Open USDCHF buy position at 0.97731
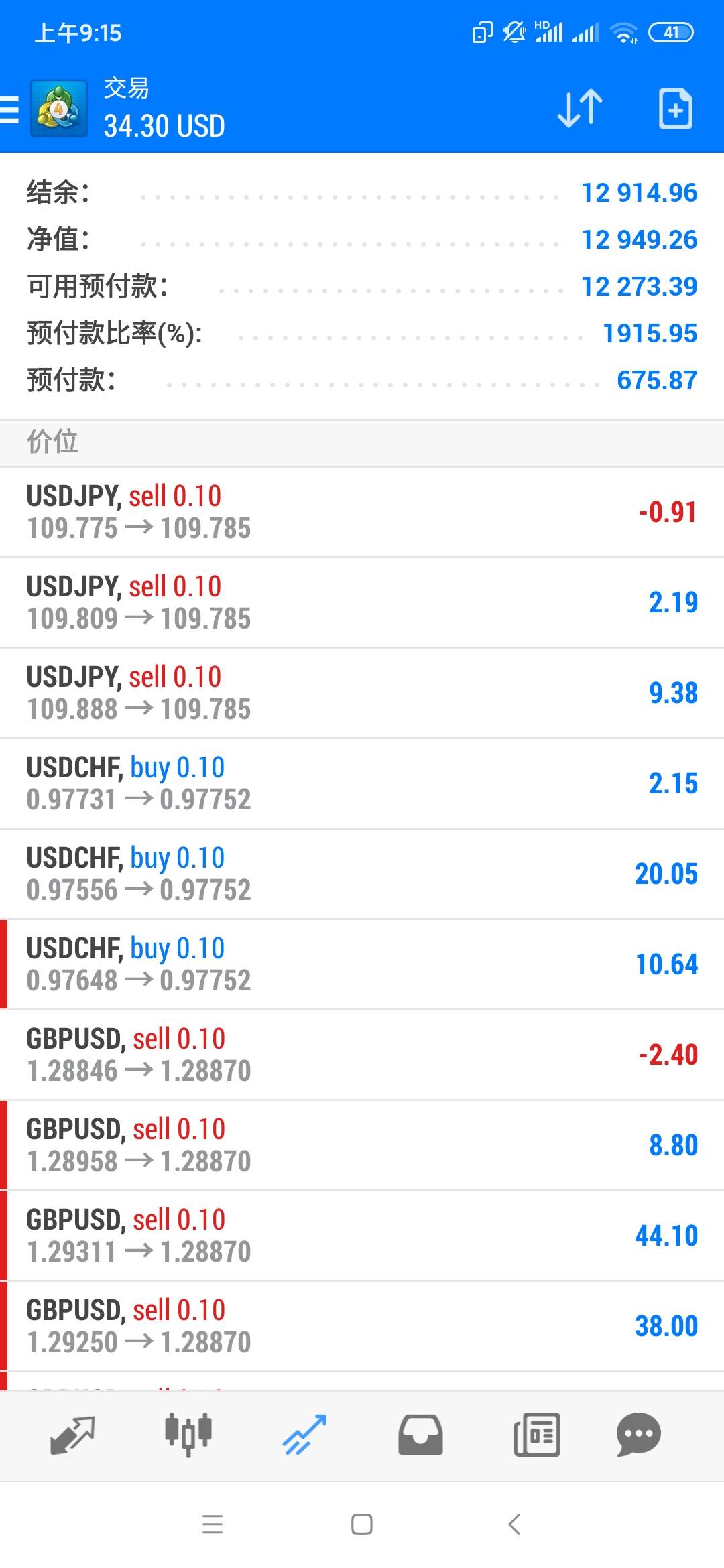 click(362, 783)
